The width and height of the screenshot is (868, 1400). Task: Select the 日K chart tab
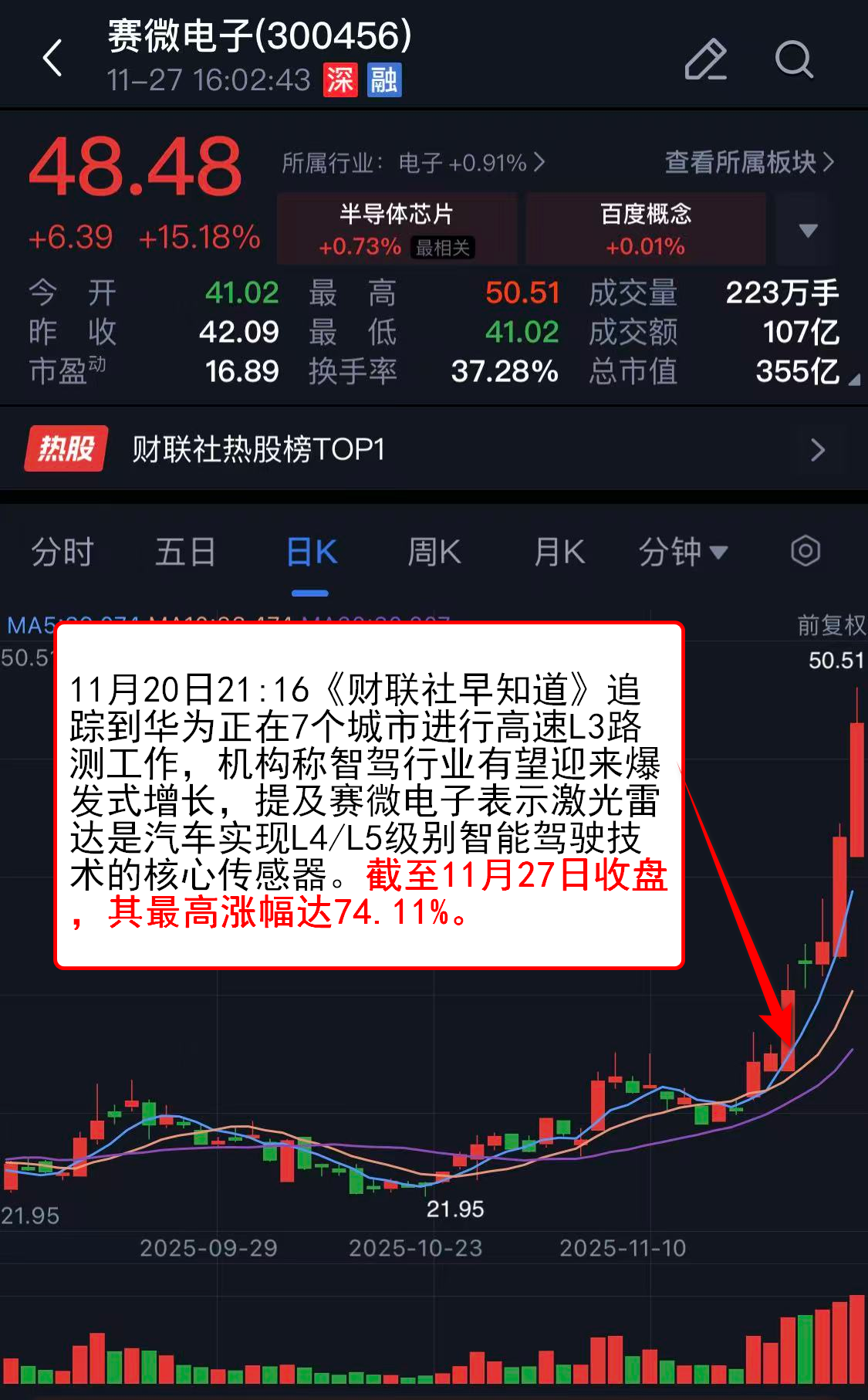coord(311,553)
